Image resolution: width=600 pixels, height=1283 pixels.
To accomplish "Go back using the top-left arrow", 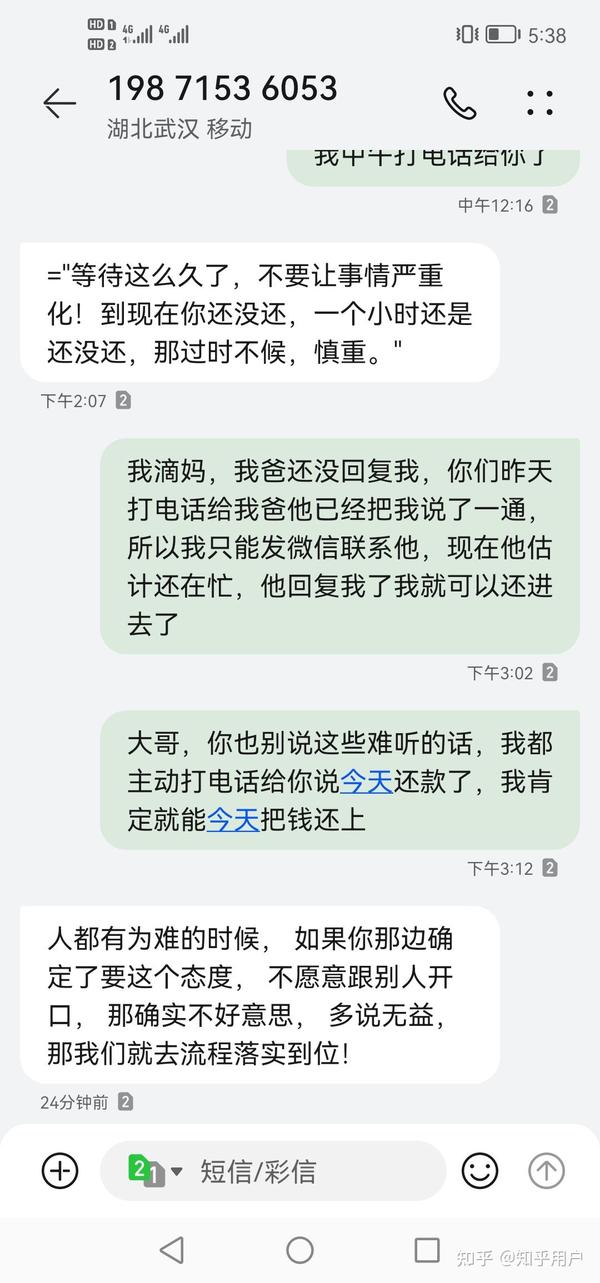I will (59, 102).
